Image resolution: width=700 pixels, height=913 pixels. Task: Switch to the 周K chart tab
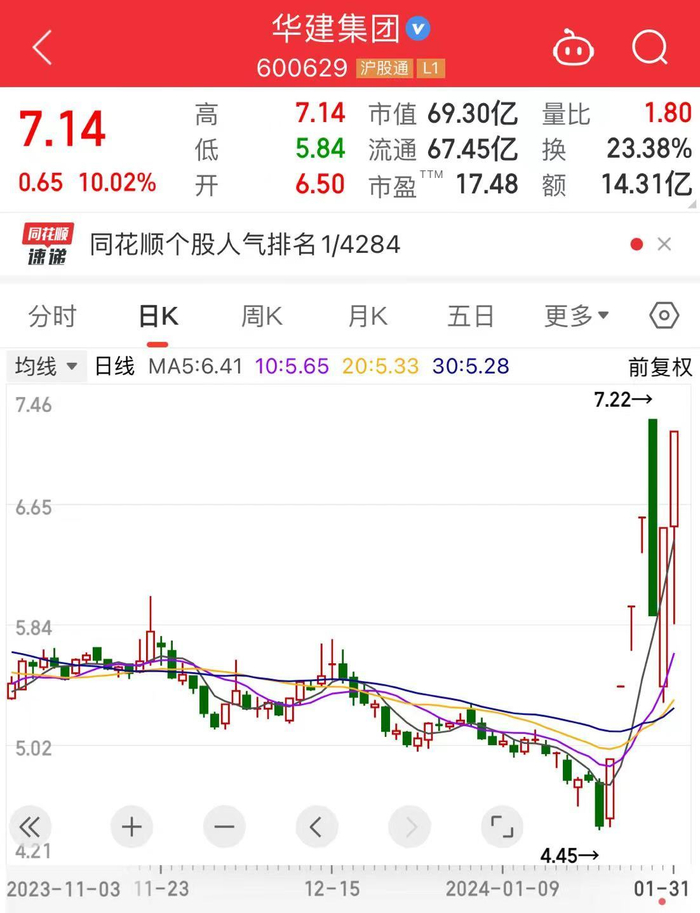(262, 317)
